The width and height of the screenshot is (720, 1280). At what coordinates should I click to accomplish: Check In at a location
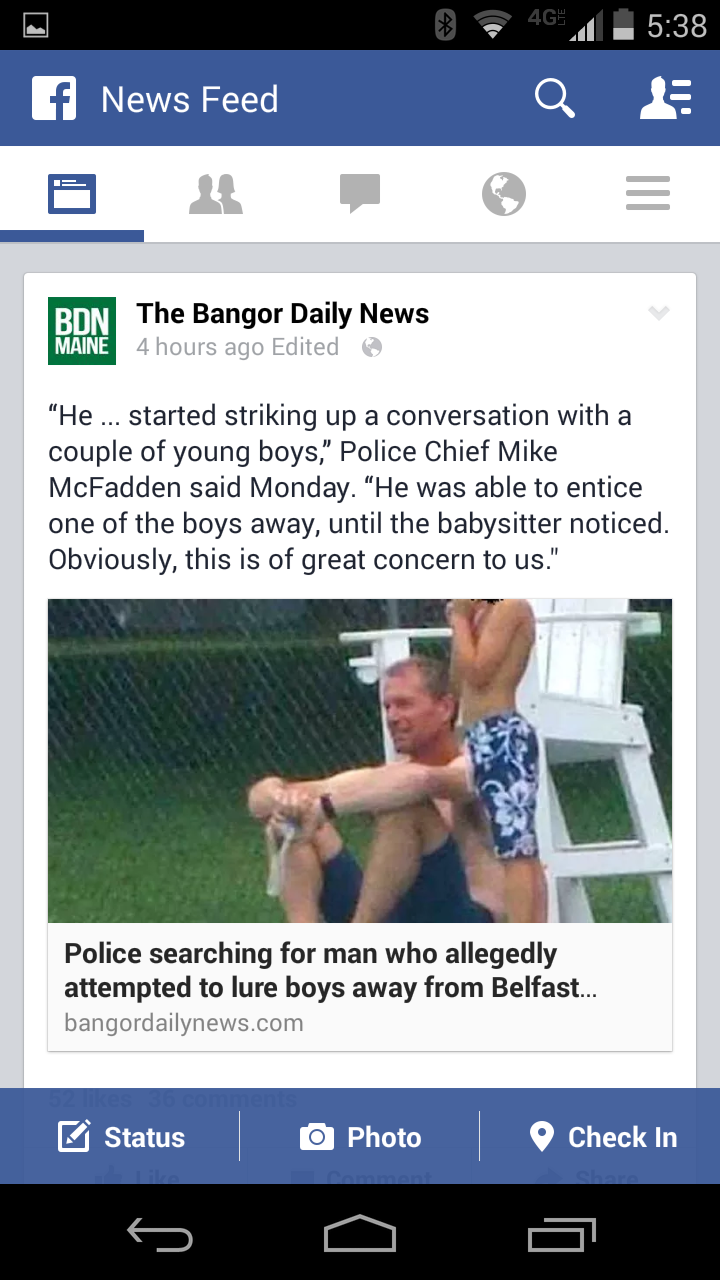pos(602,1137)
